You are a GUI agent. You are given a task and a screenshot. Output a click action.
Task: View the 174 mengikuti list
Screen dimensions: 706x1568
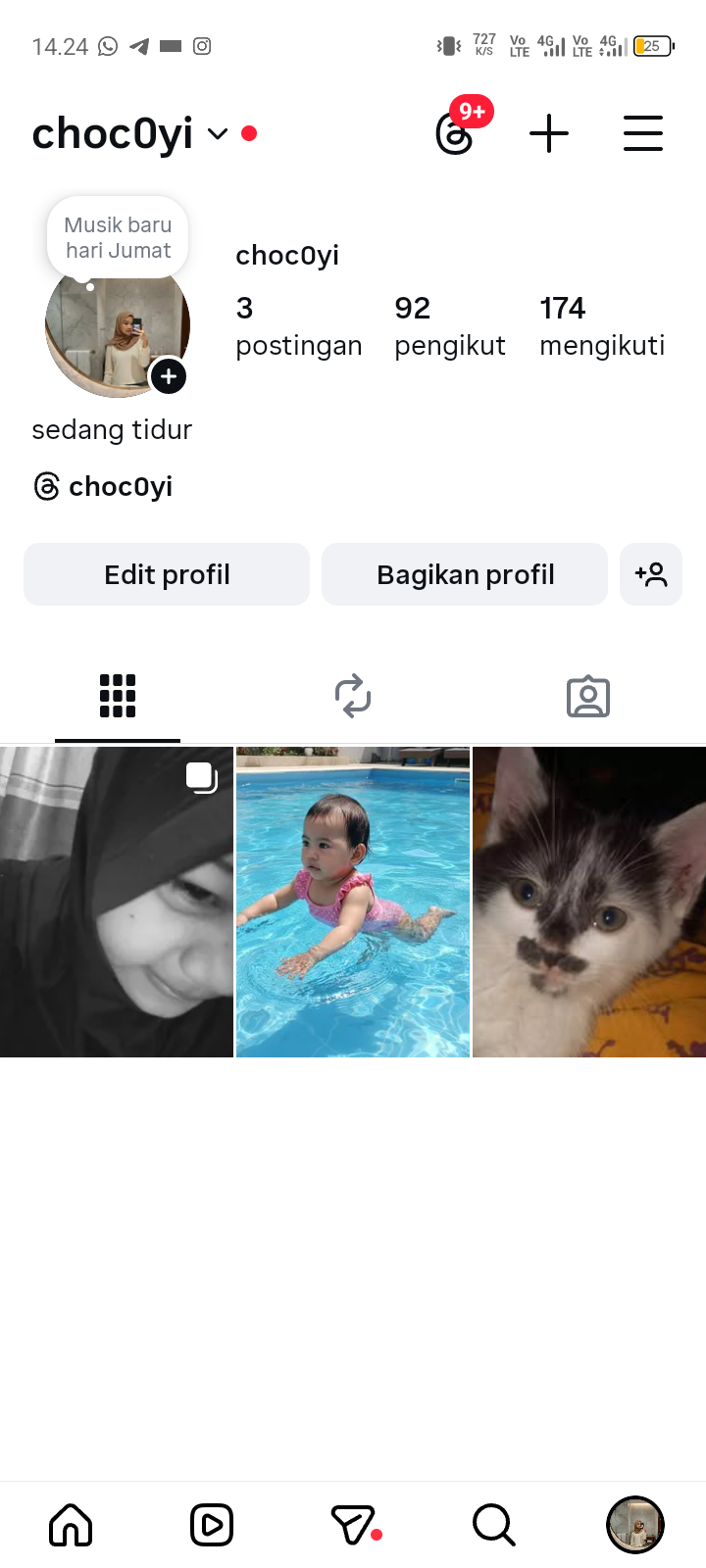point(602,326)
